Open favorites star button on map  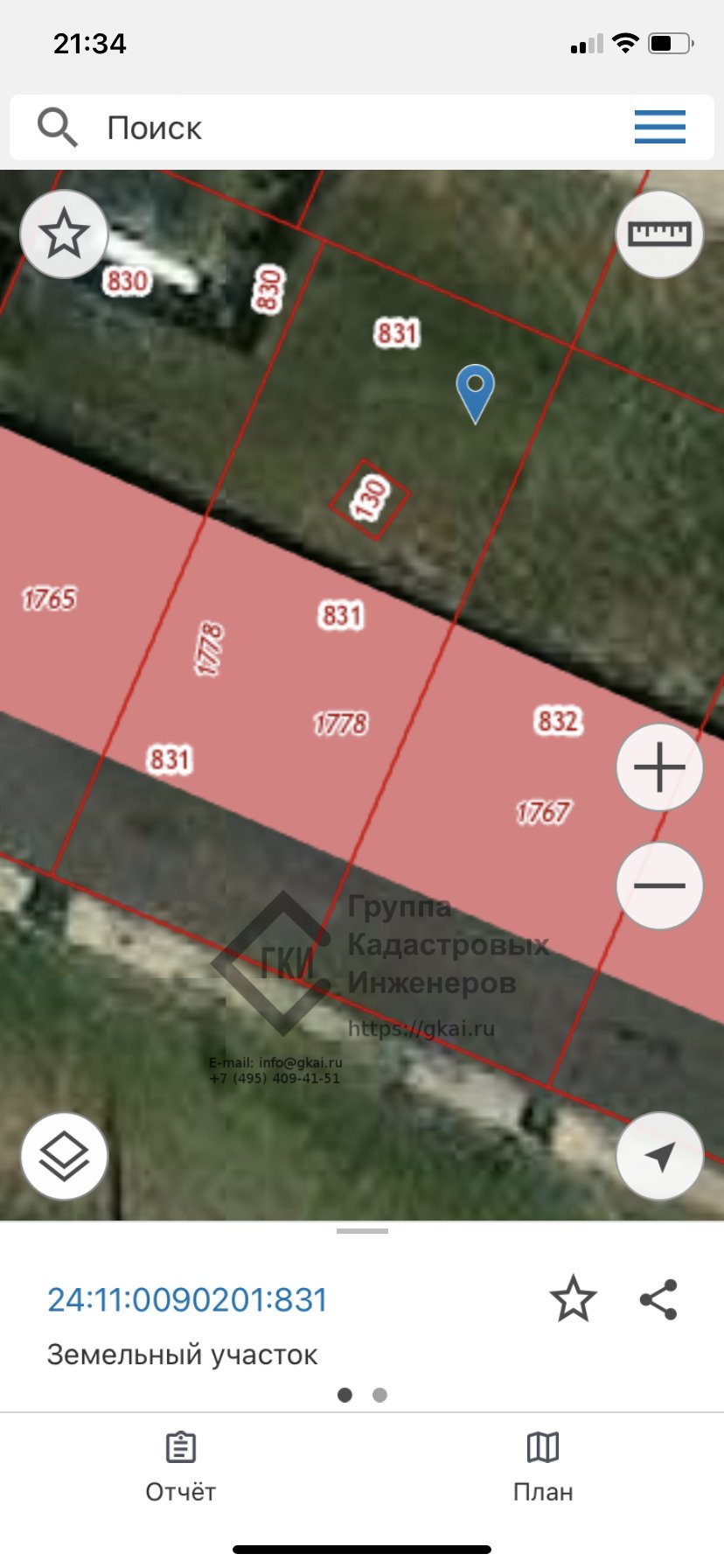pyautogui.click(x=64, y=234)
